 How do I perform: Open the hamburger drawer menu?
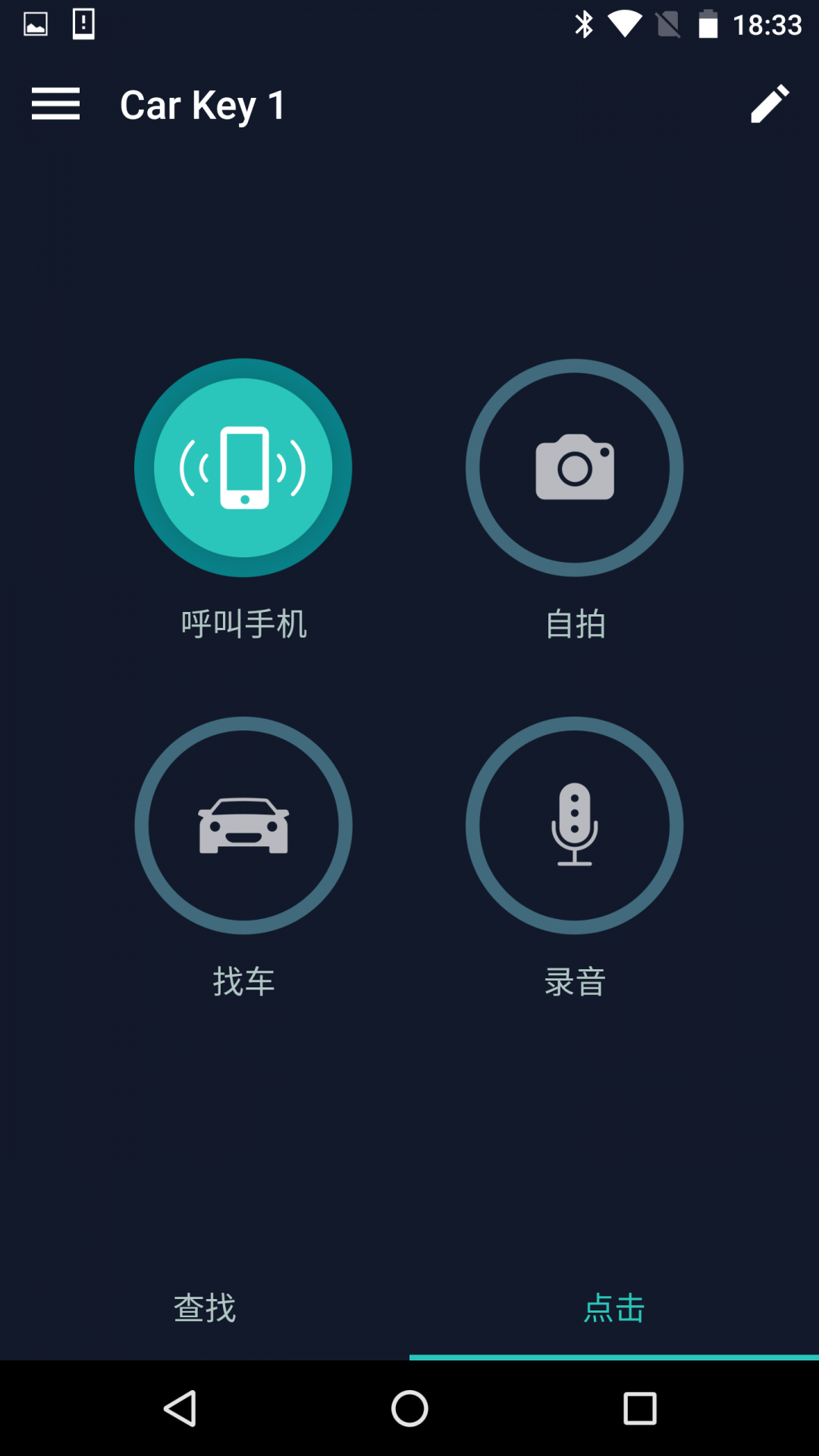pyautogui.click(x=55, y=104)
